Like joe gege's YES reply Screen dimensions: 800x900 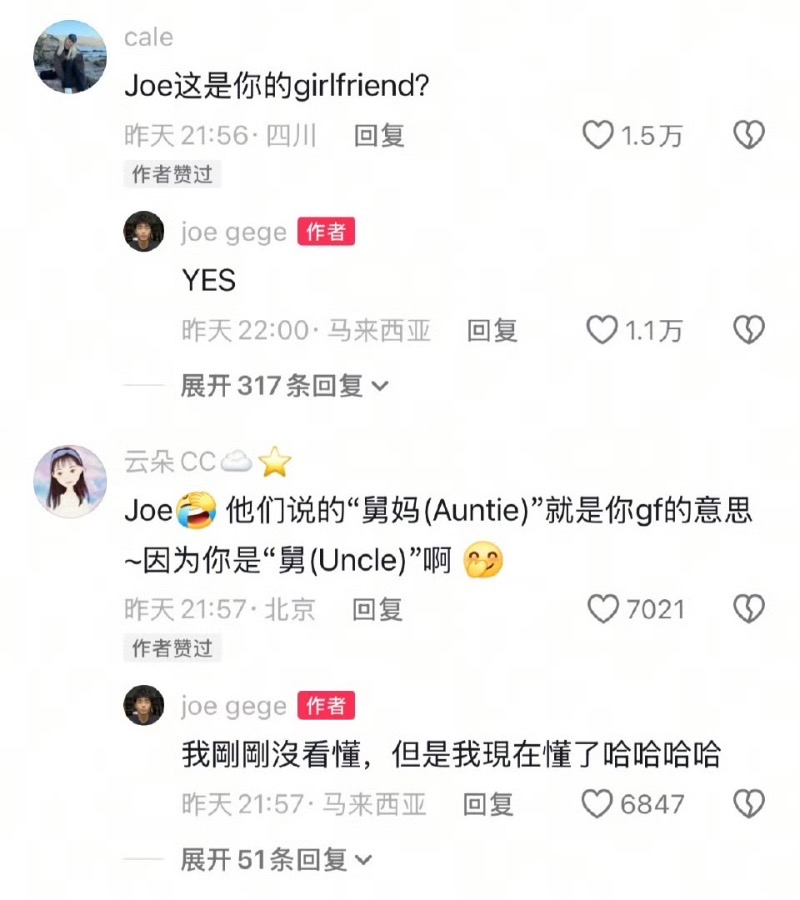(x=601, y=330)
